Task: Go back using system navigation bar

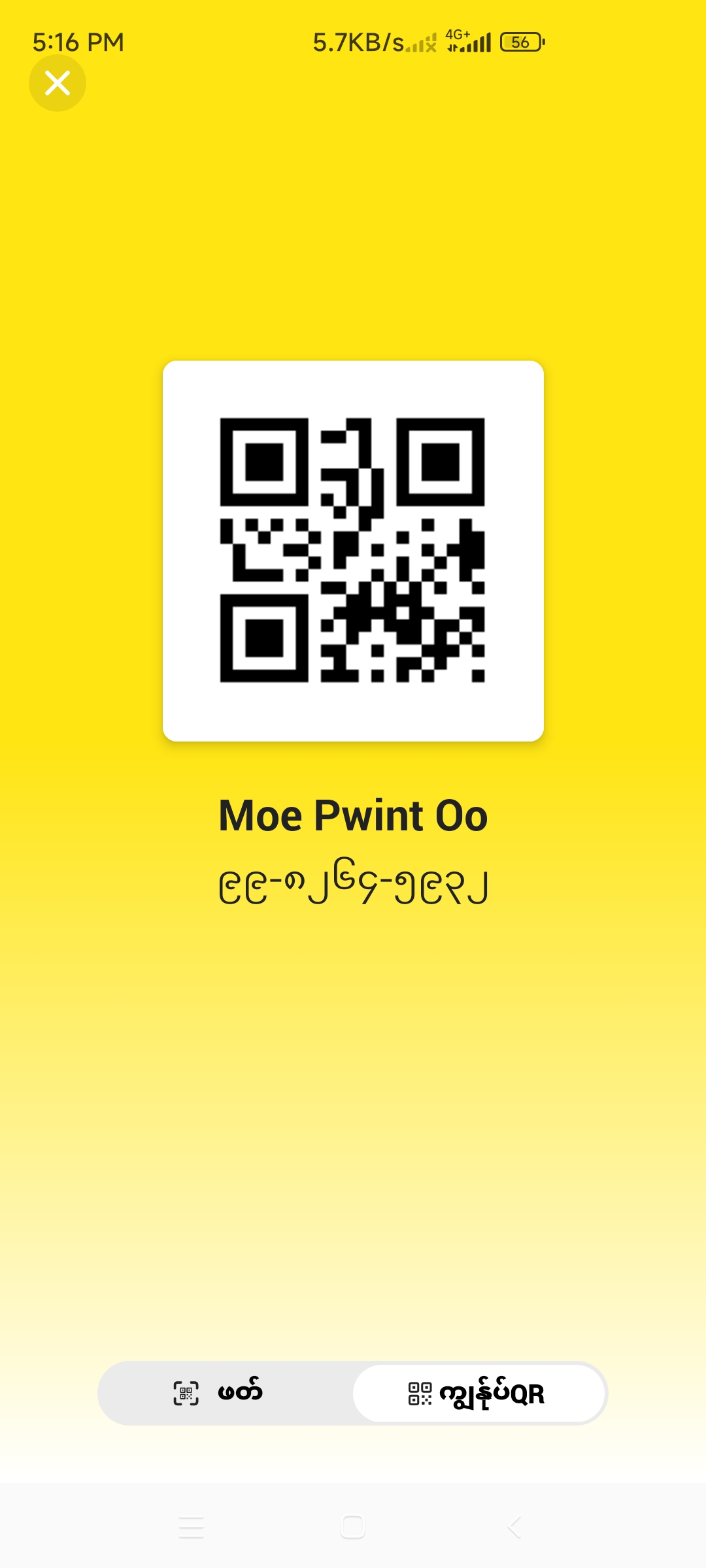Action: (514, 1527)
